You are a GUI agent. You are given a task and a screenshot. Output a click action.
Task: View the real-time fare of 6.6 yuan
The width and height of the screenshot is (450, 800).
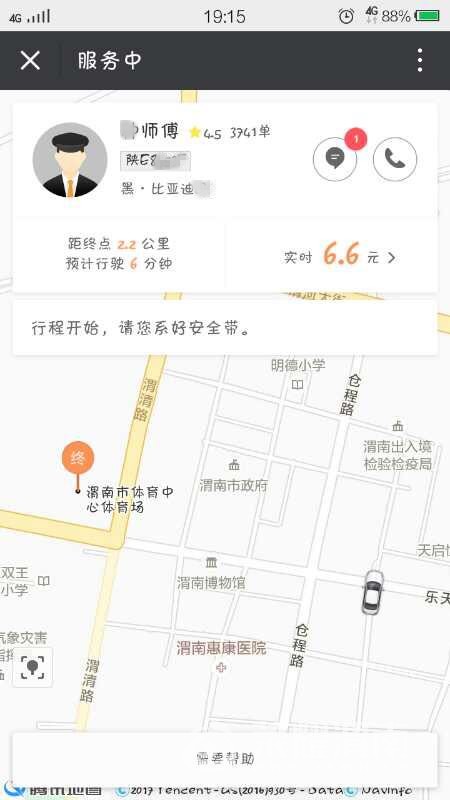click(339, 257)
